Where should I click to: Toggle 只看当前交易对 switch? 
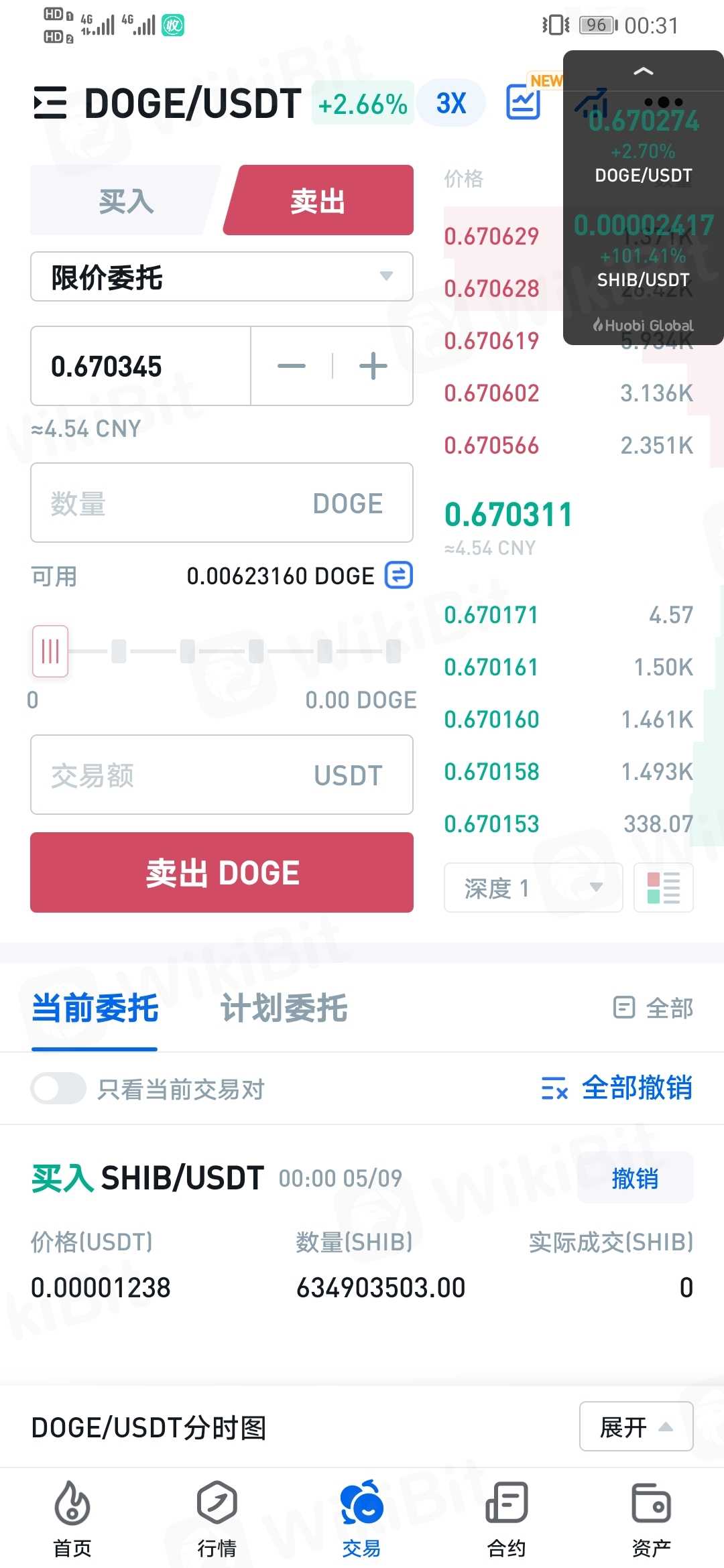59,1089
